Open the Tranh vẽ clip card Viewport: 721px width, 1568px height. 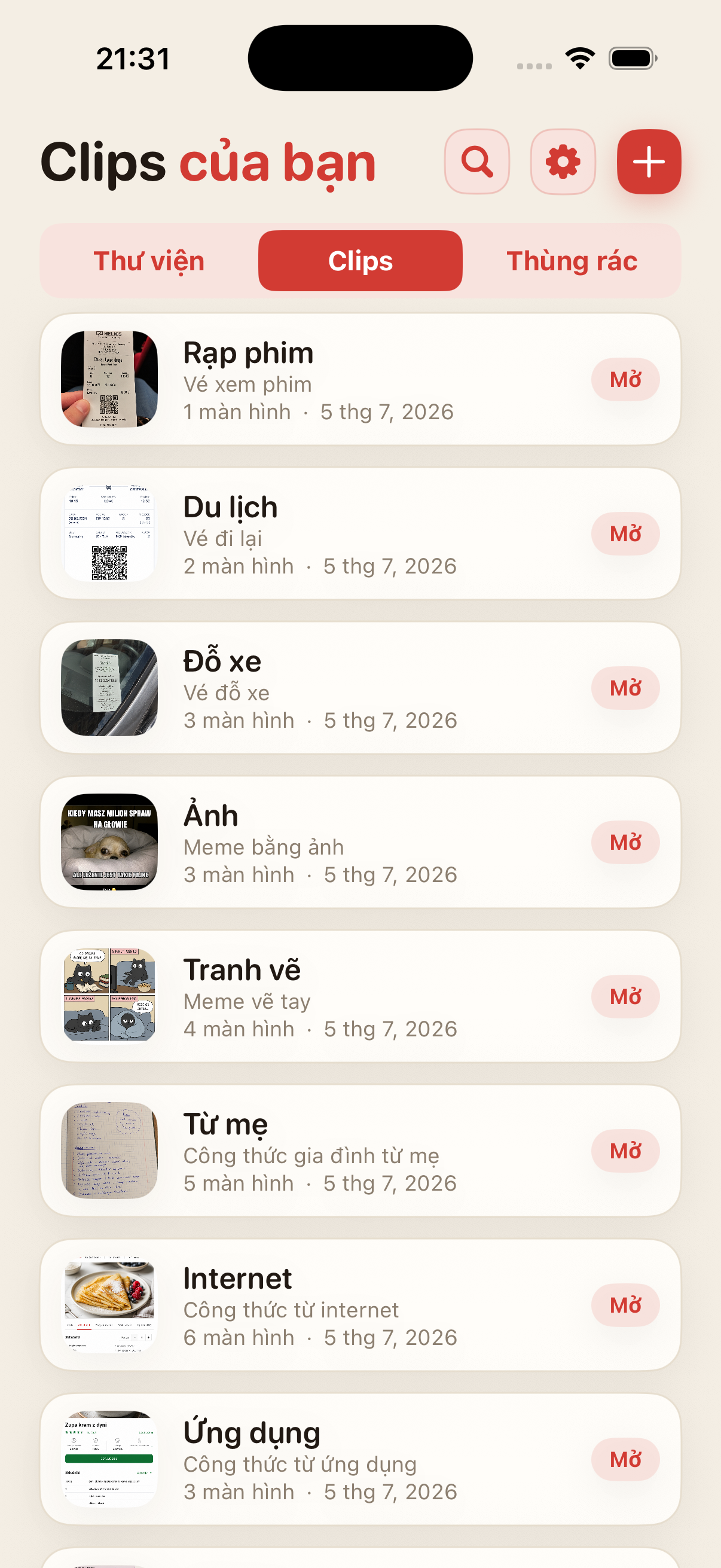360,996
